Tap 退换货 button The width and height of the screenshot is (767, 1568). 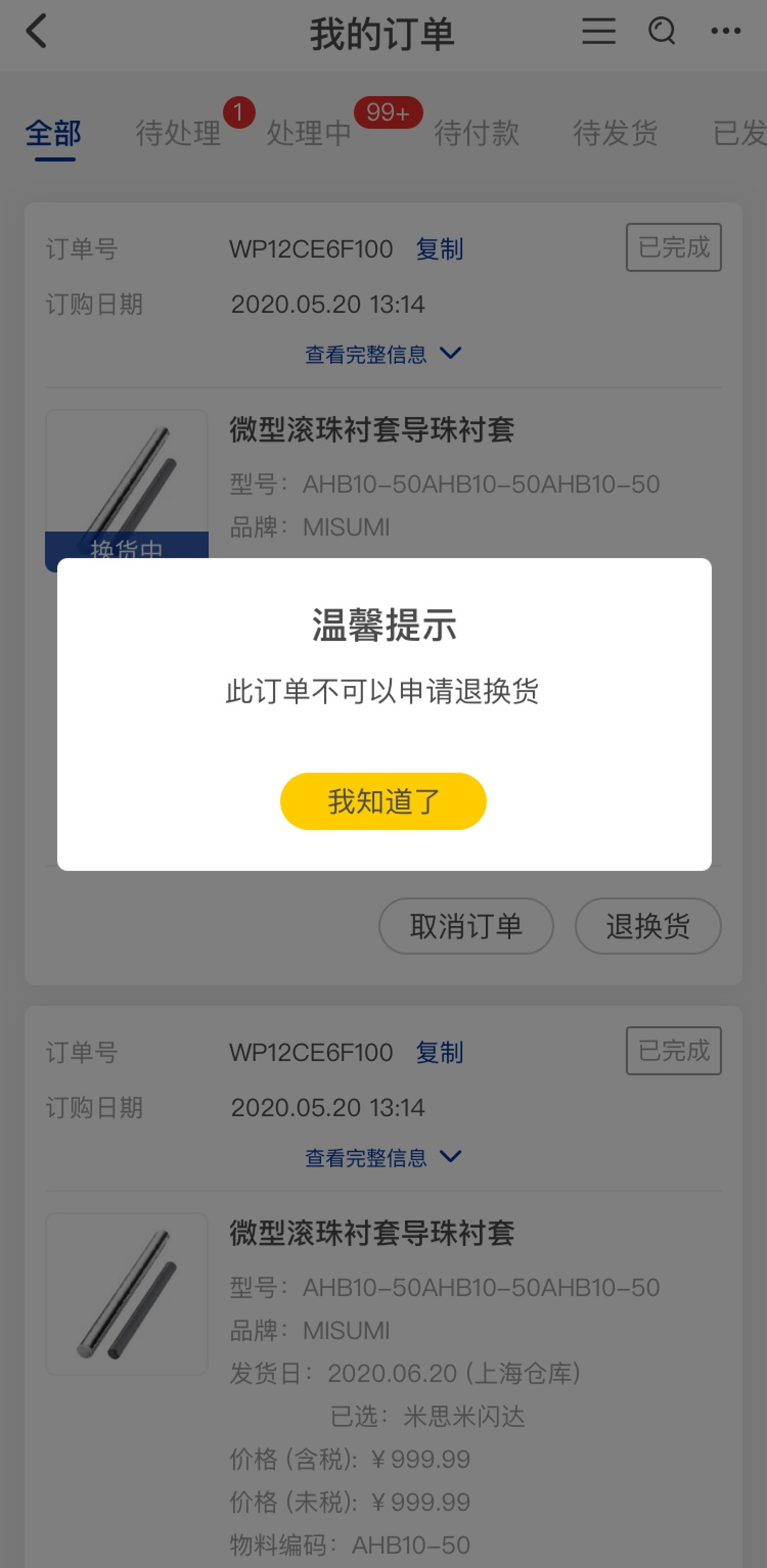tap(647, 926)
